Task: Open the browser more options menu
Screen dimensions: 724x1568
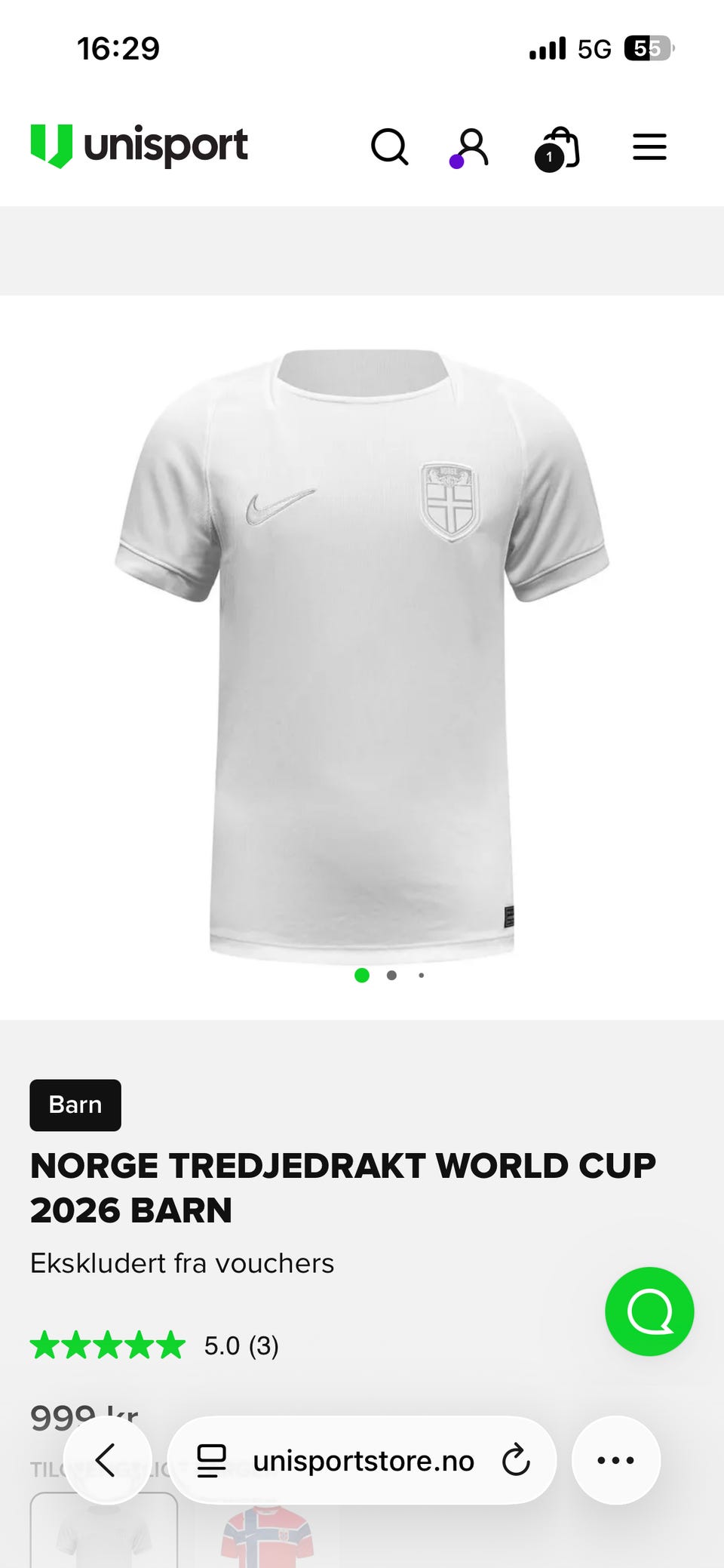Action: click(616, 1460)
